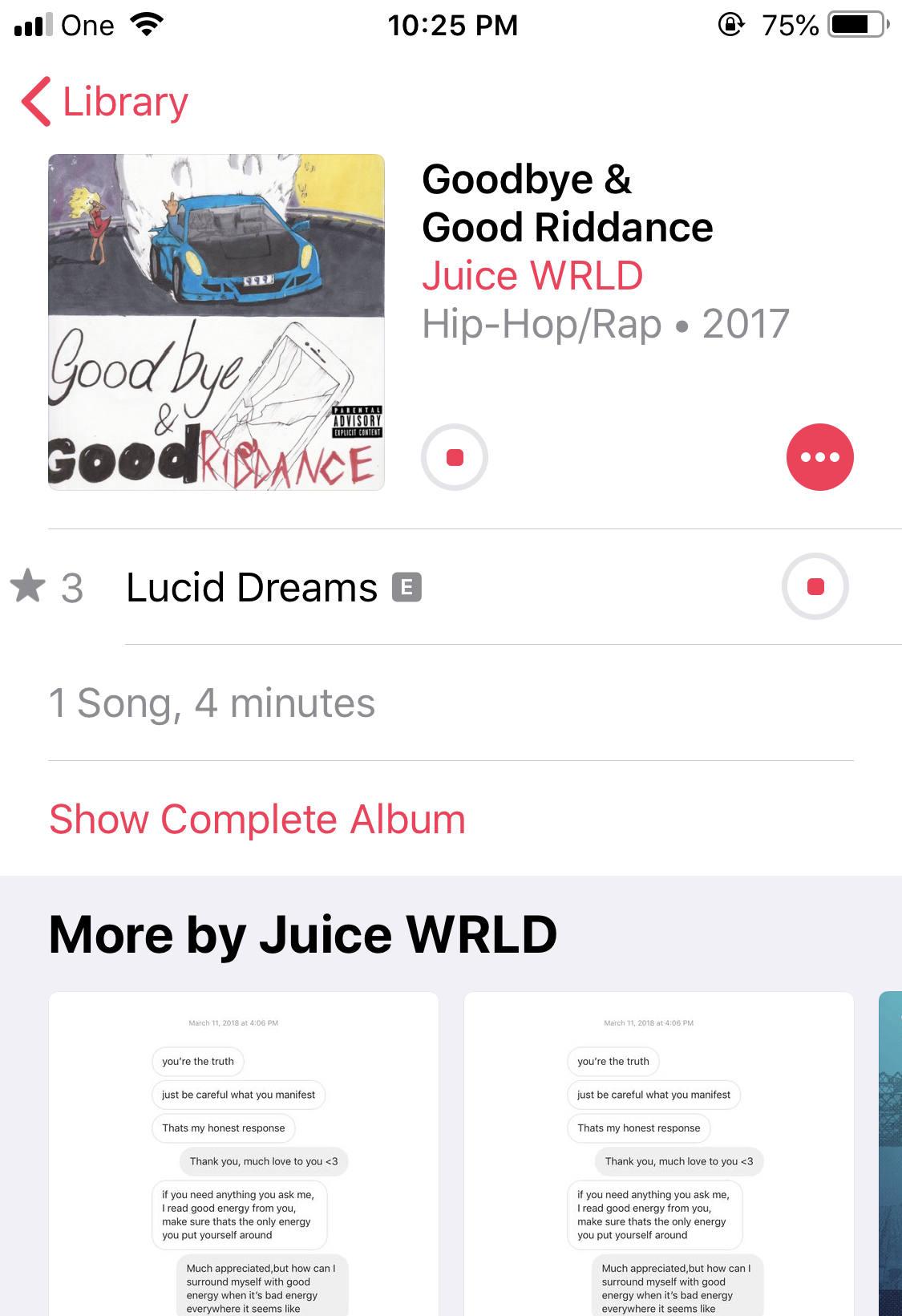The width and height of the screenshot is (902, 1316).
Task: Show the complete album
Action: (x=257, y=820)
